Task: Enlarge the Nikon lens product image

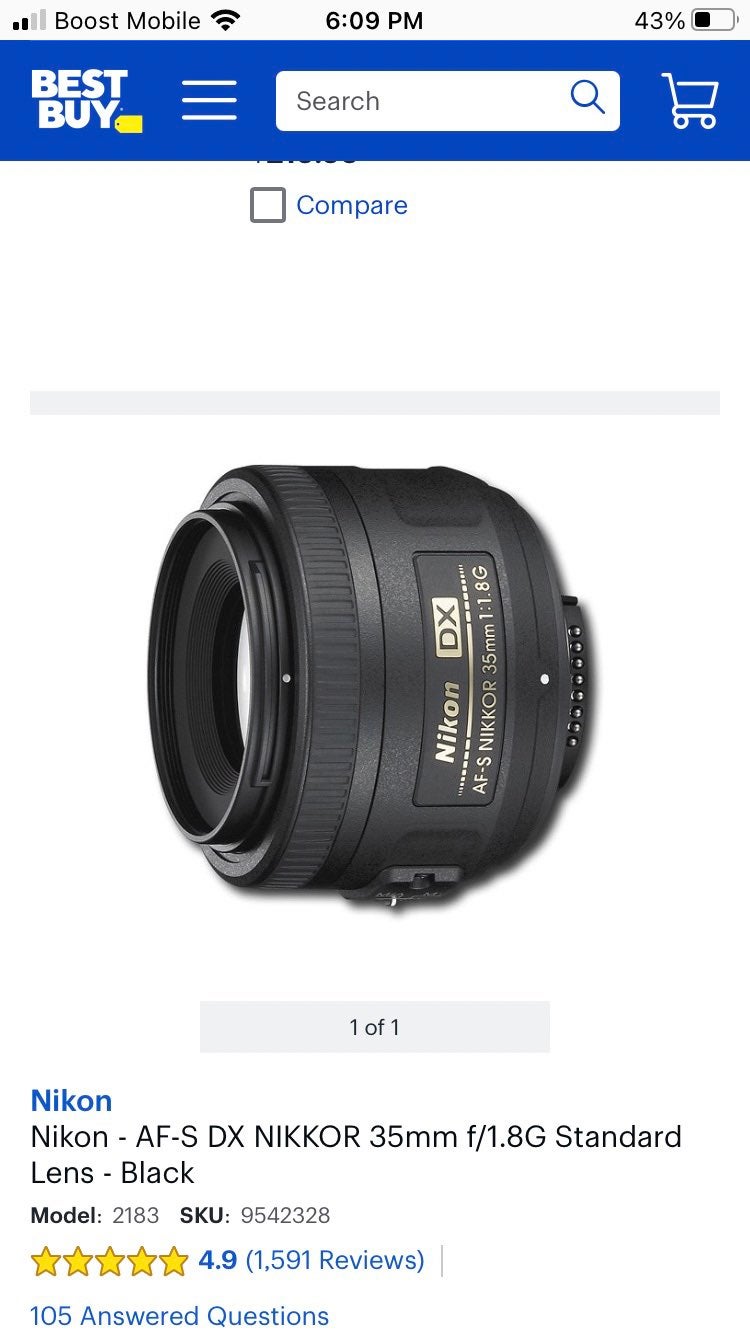Action: click(374, 685)
